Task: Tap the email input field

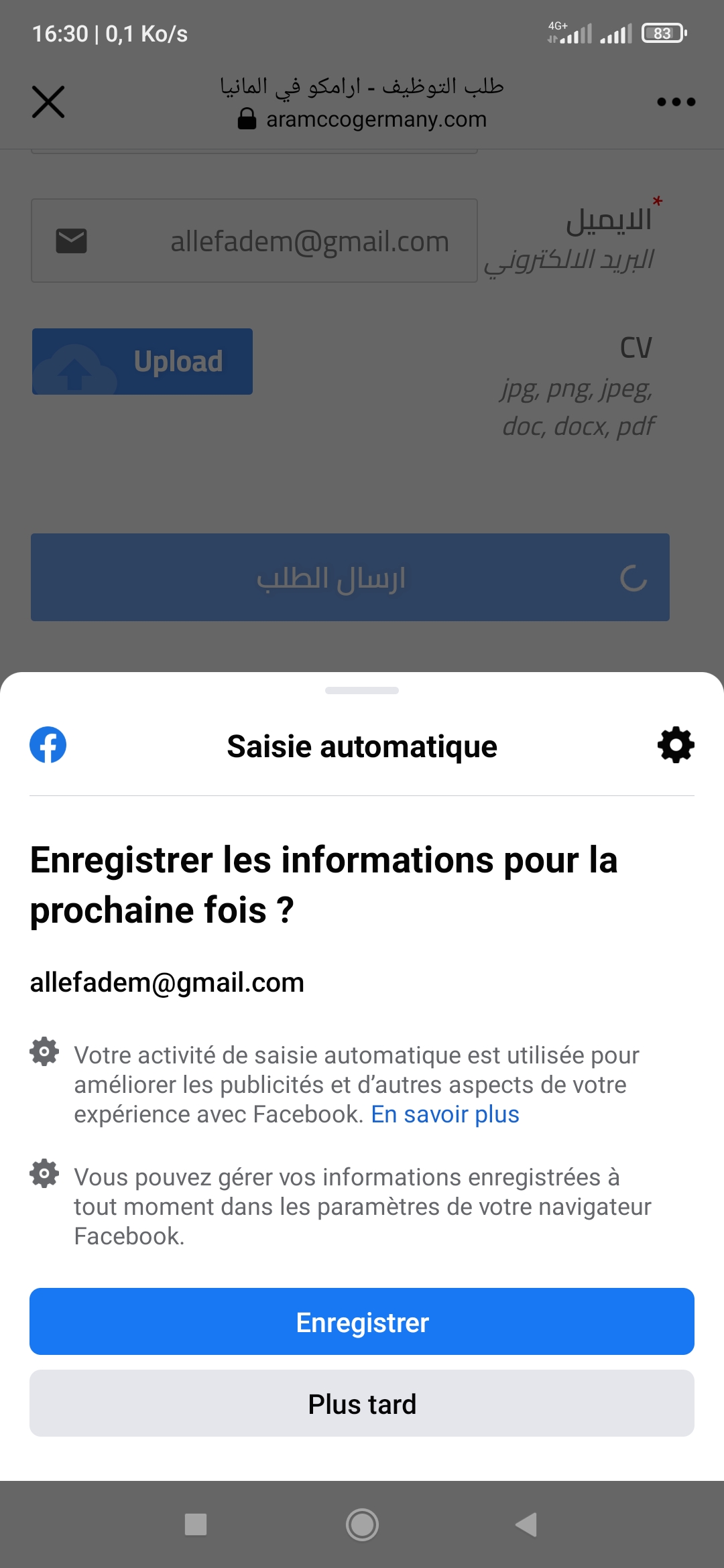Action: [254, 241]
